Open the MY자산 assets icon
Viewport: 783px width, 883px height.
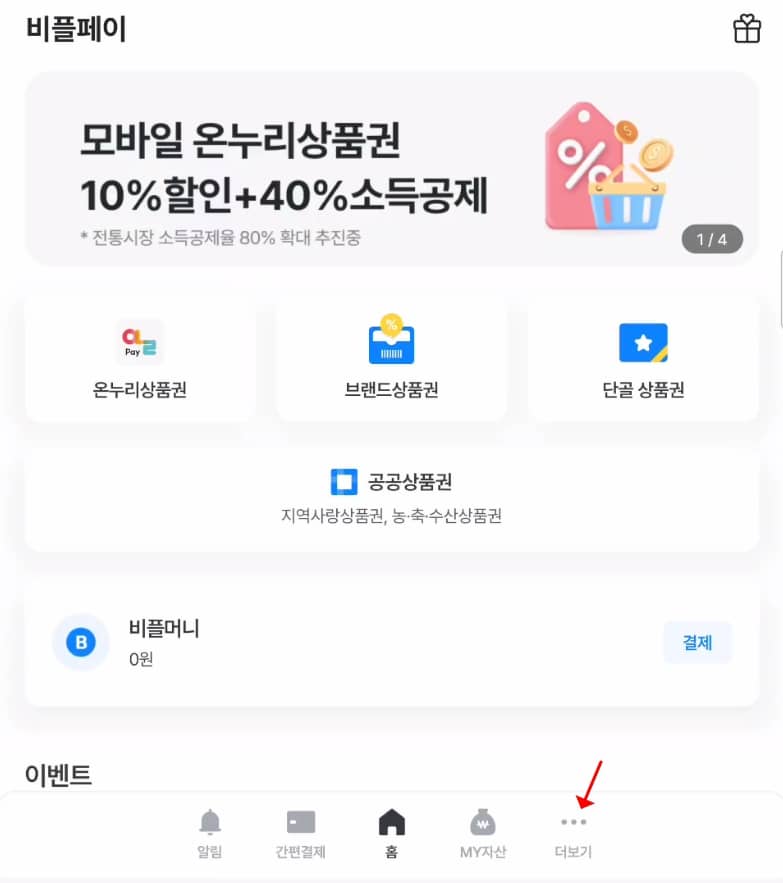(482, 822)
